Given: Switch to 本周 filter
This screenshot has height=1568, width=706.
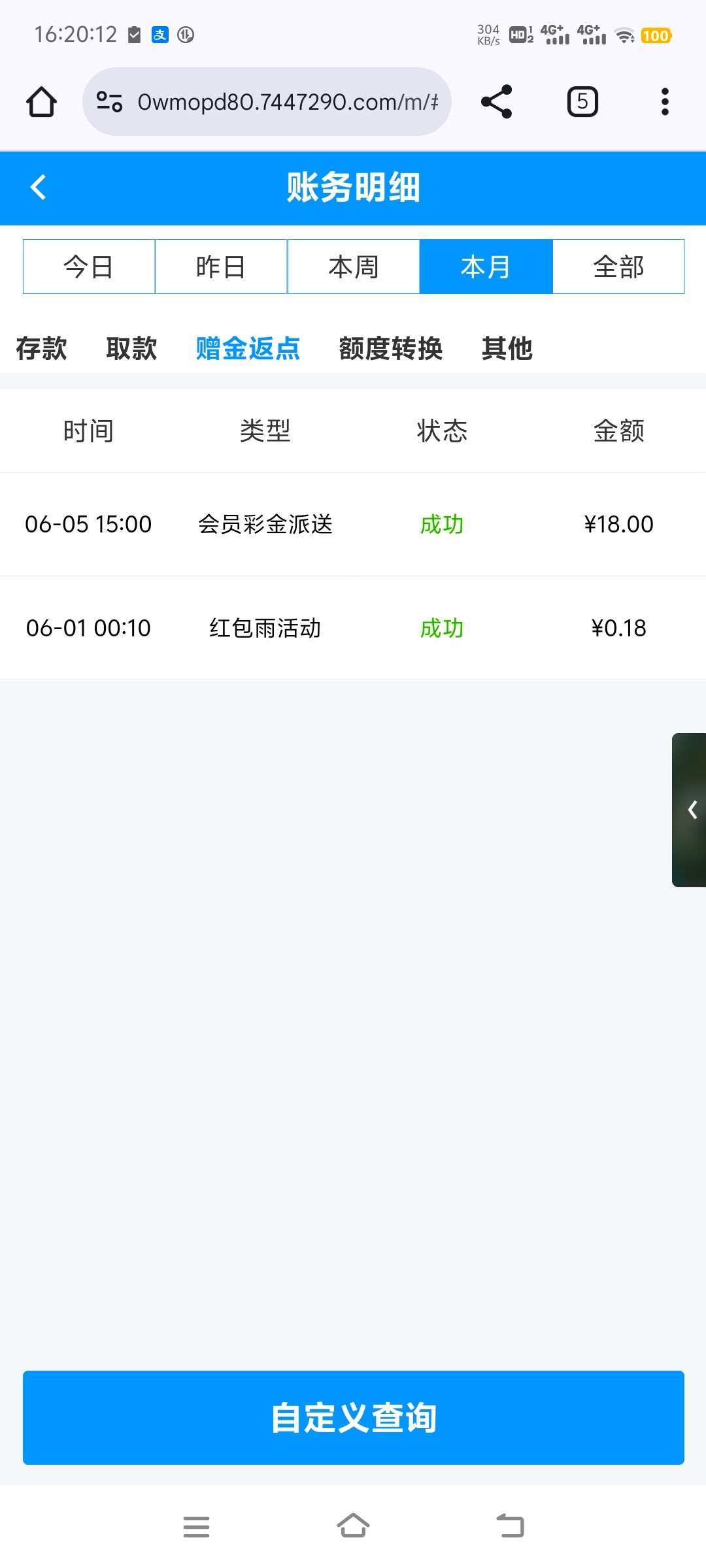Looking at the screenshot, I should tap(353, 267).
